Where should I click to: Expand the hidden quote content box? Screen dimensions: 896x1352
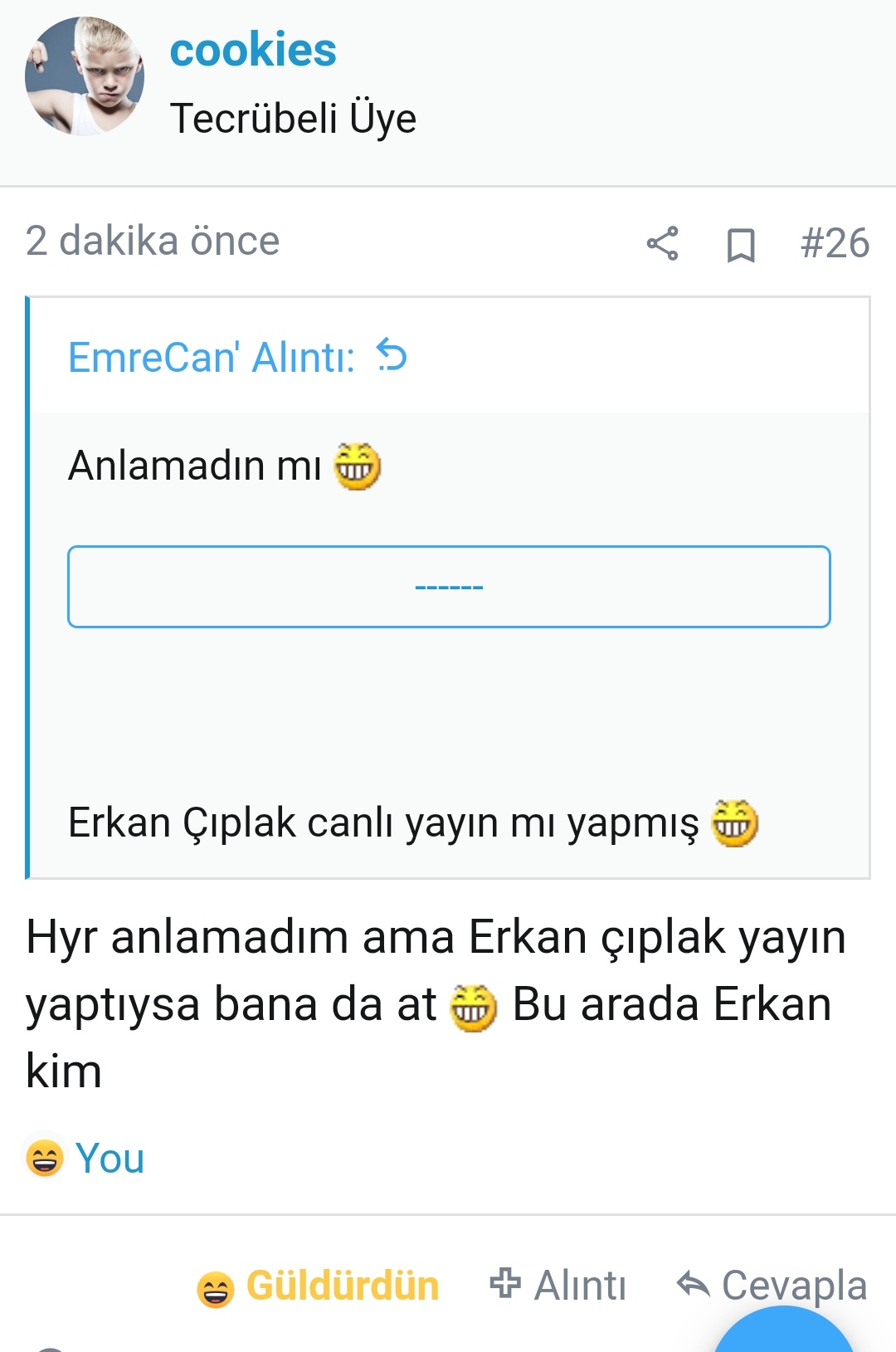click(449, 587)
